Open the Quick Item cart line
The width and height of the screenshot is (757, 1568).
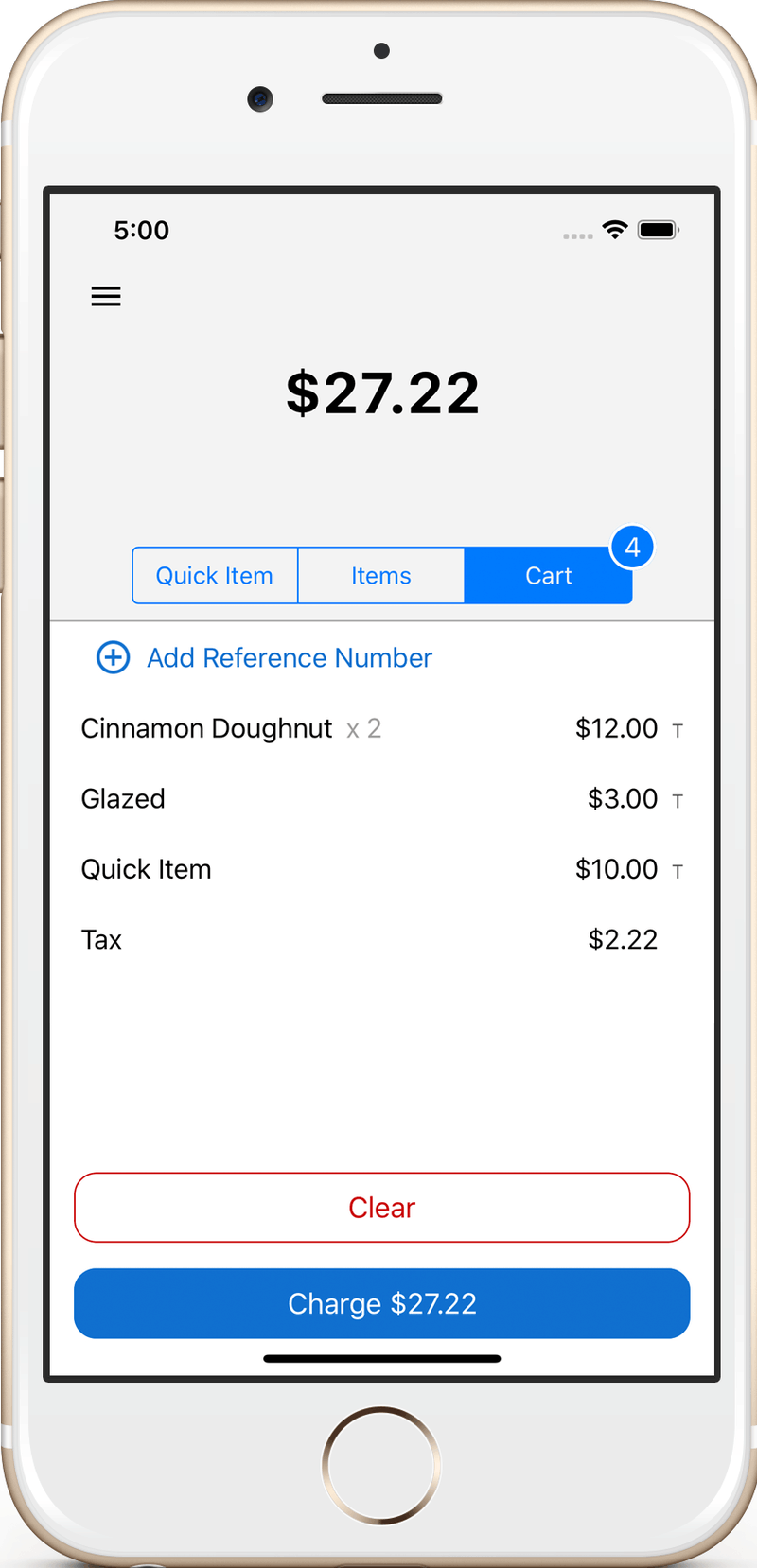coord(382,869)
